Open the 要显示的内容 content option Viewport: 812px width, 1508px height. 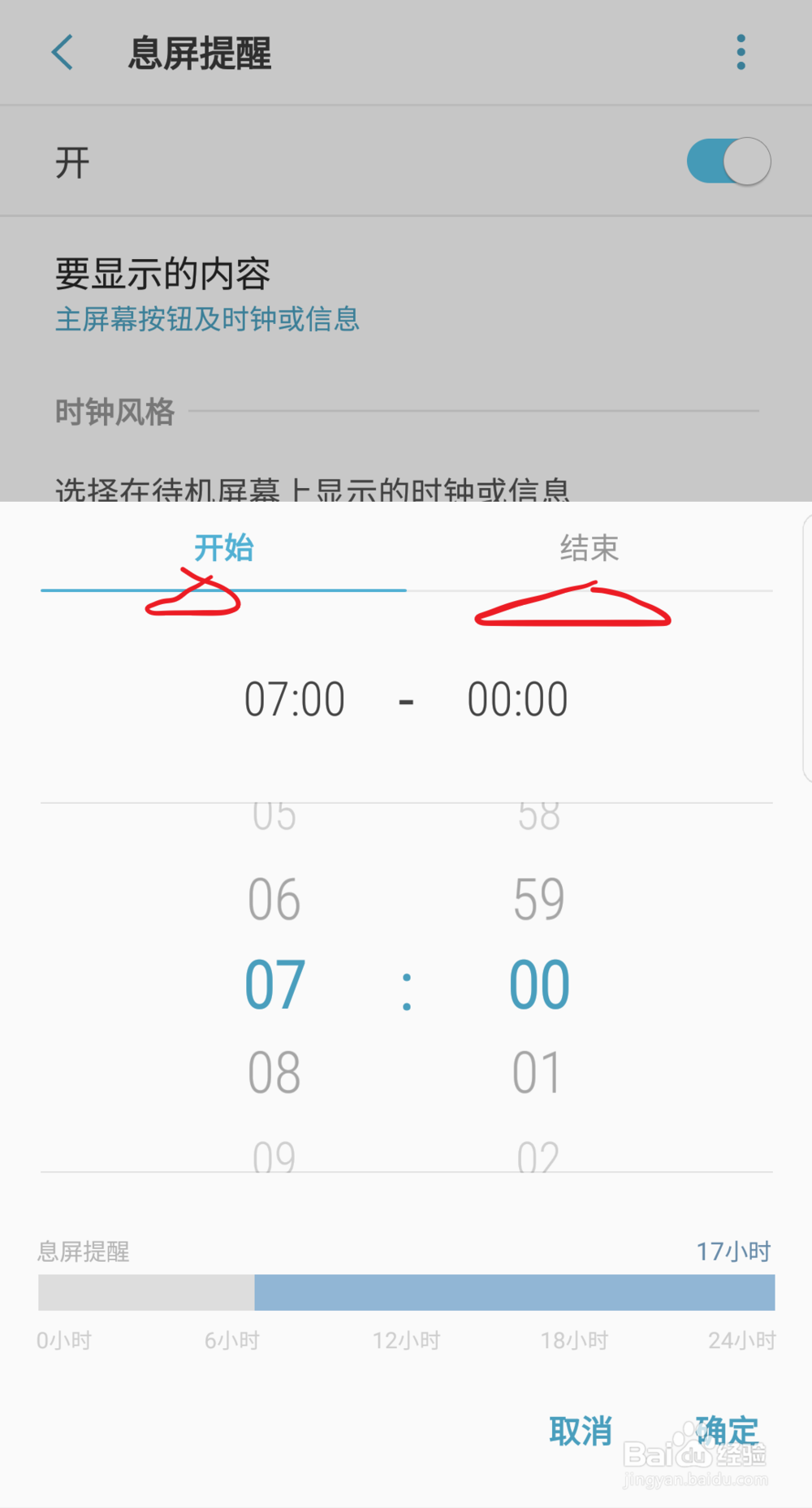pos(162,274)
